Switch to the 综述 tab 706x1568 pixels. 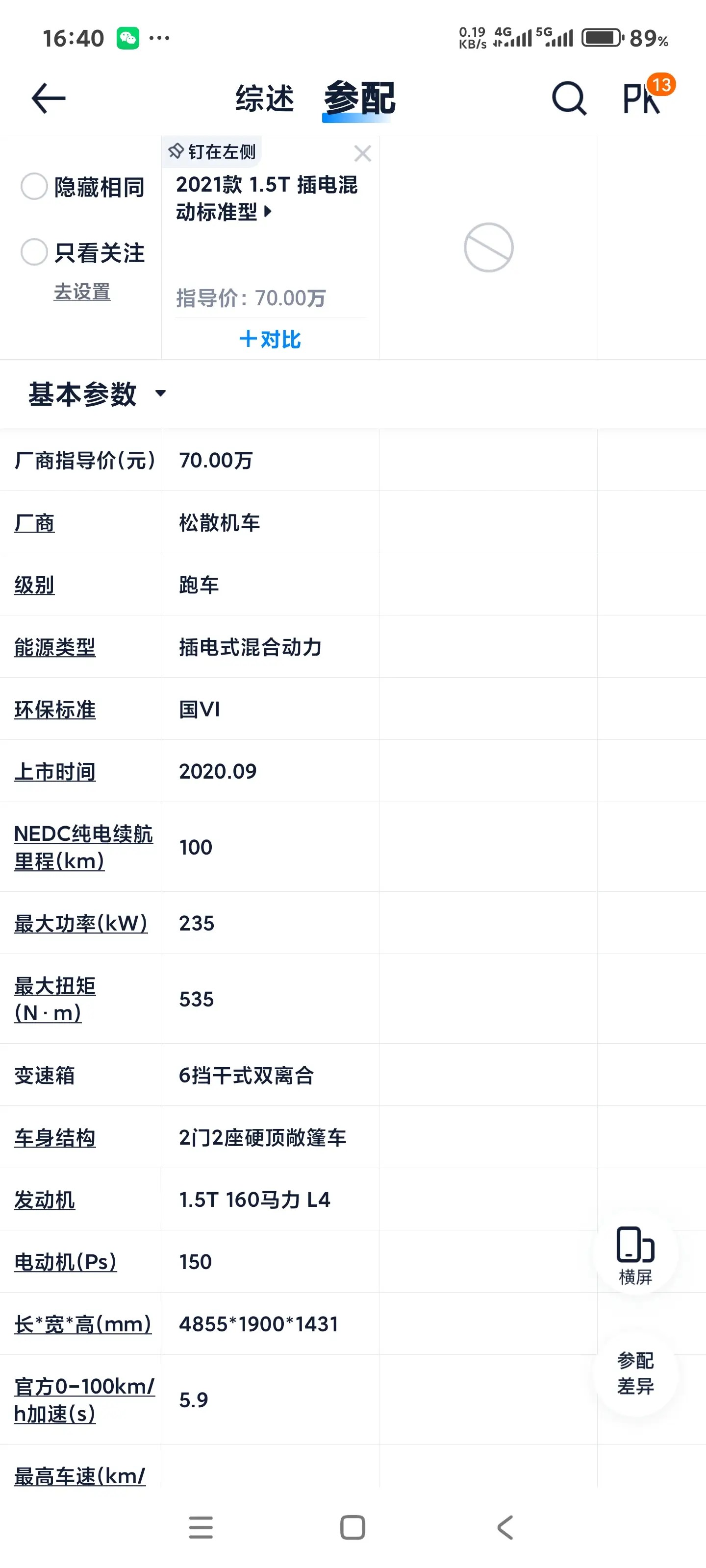[265, 98]
